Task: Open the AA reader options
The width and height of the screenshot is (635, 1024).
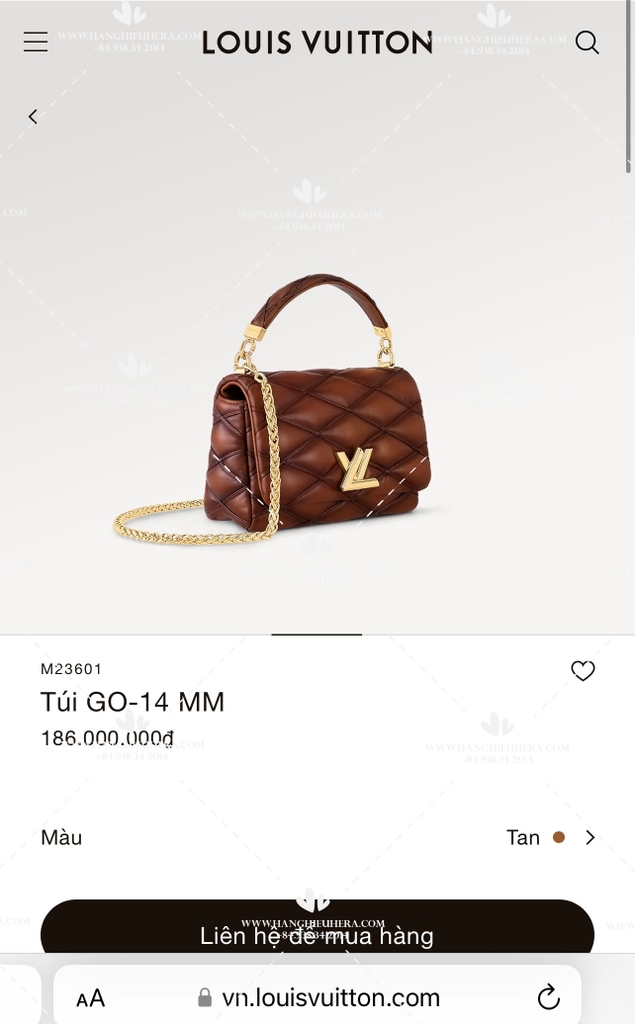Action: [90, 998]
